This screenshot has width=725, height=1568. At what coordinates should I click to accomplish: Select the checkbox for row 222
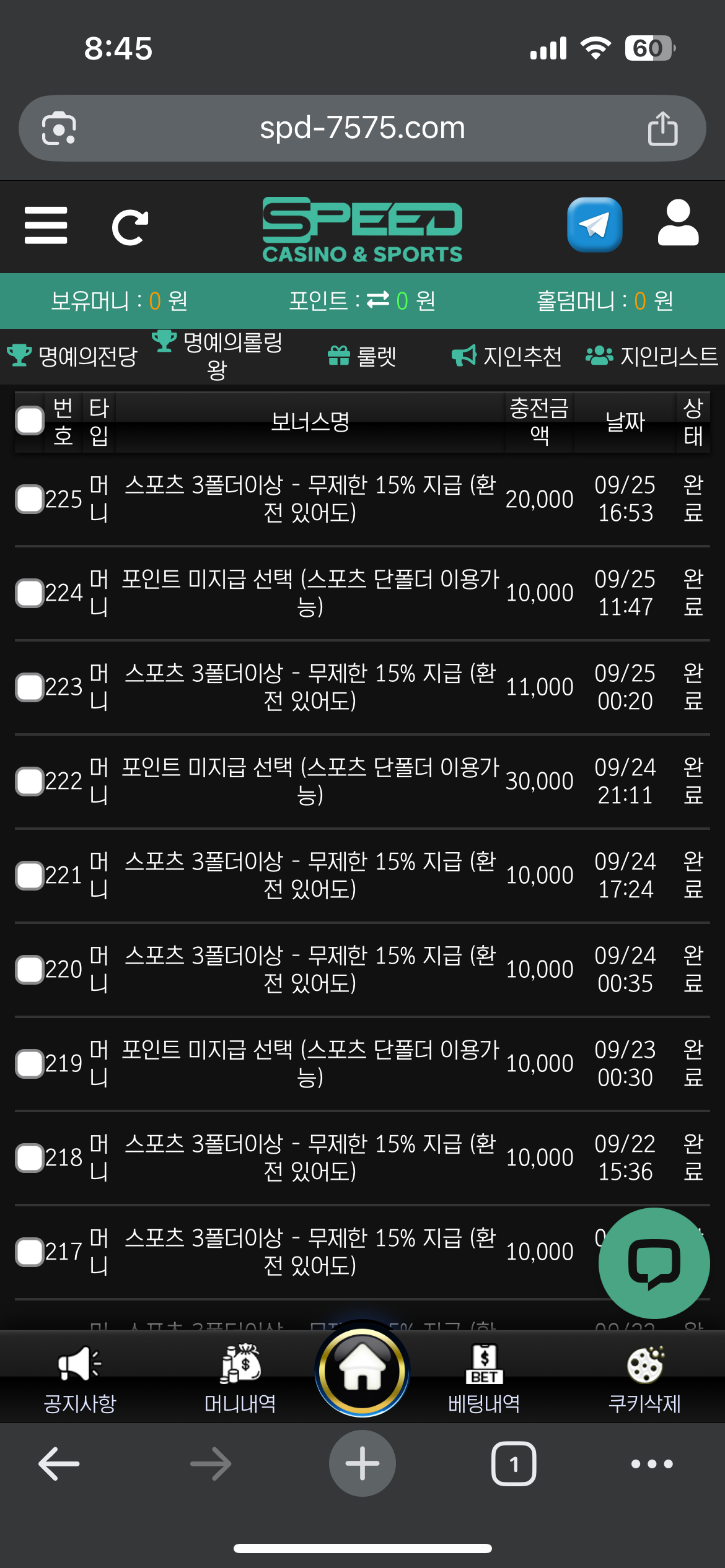pos(30,781)
